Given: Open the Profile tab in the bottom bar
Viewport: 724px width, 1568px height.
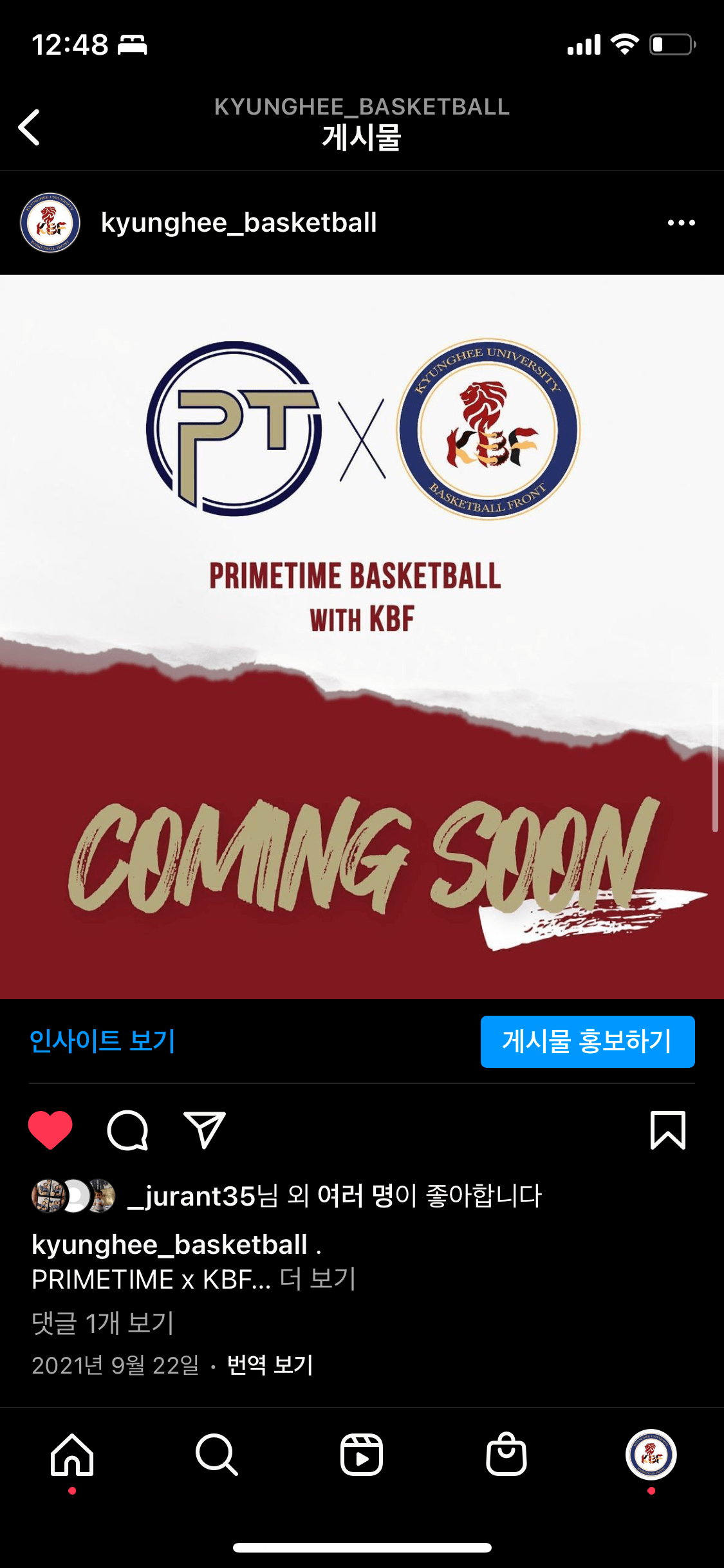Looking at the screenshot, I should click(651, 1455).
